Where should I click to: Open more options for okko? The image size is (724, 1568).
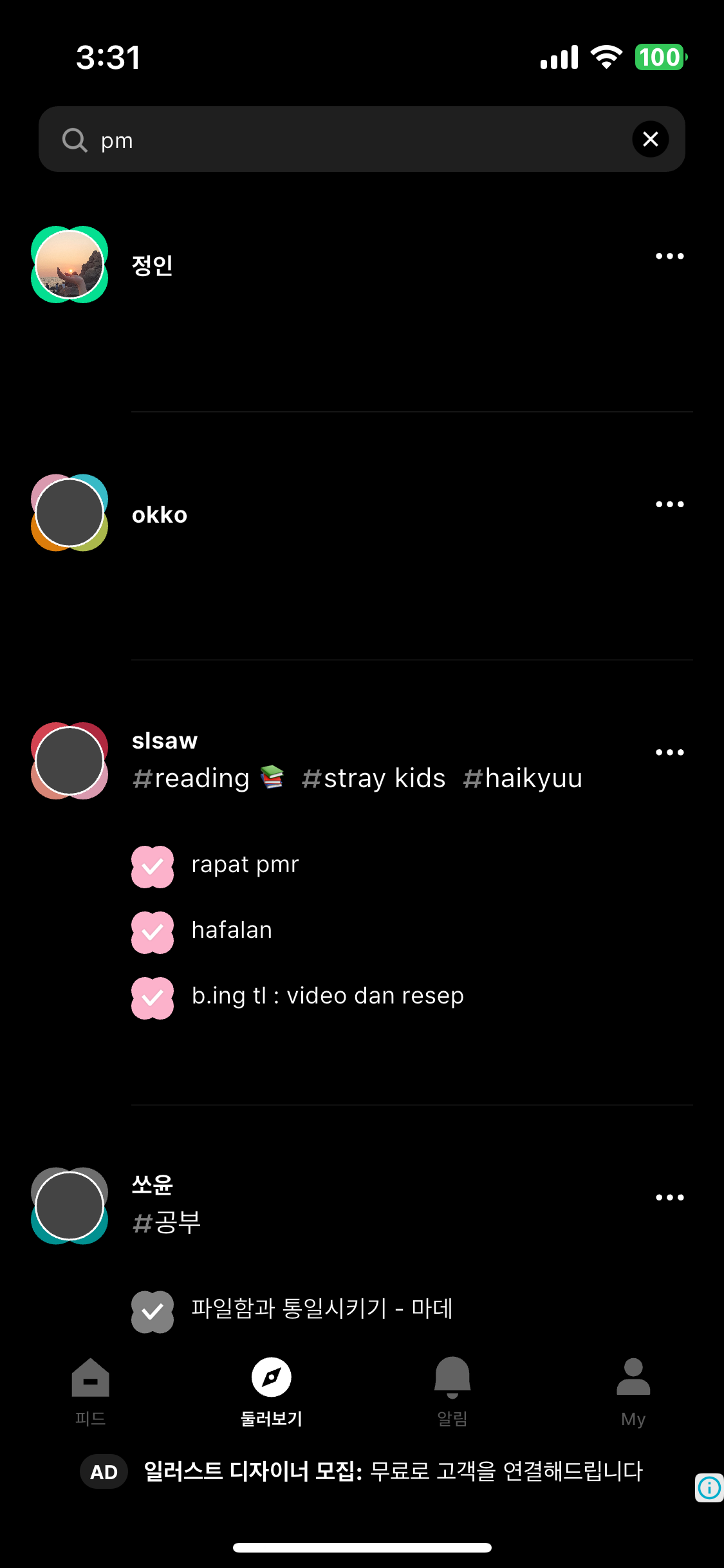point(669,504)
